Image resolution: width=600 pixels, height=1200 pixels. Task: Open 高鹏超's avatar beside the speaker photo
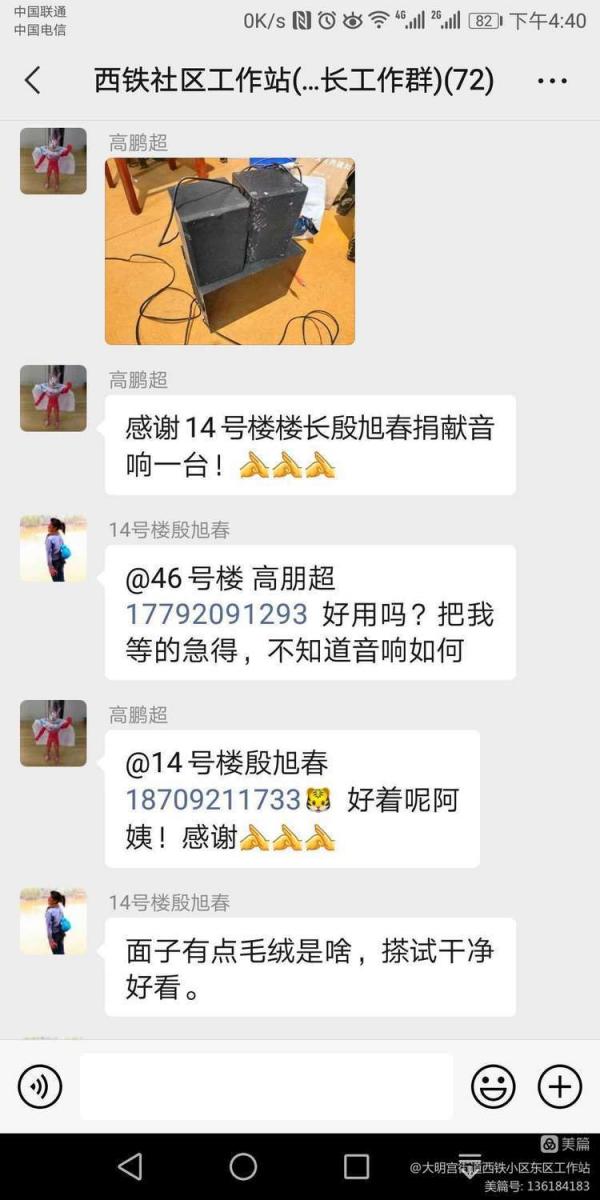coord(53,161)
